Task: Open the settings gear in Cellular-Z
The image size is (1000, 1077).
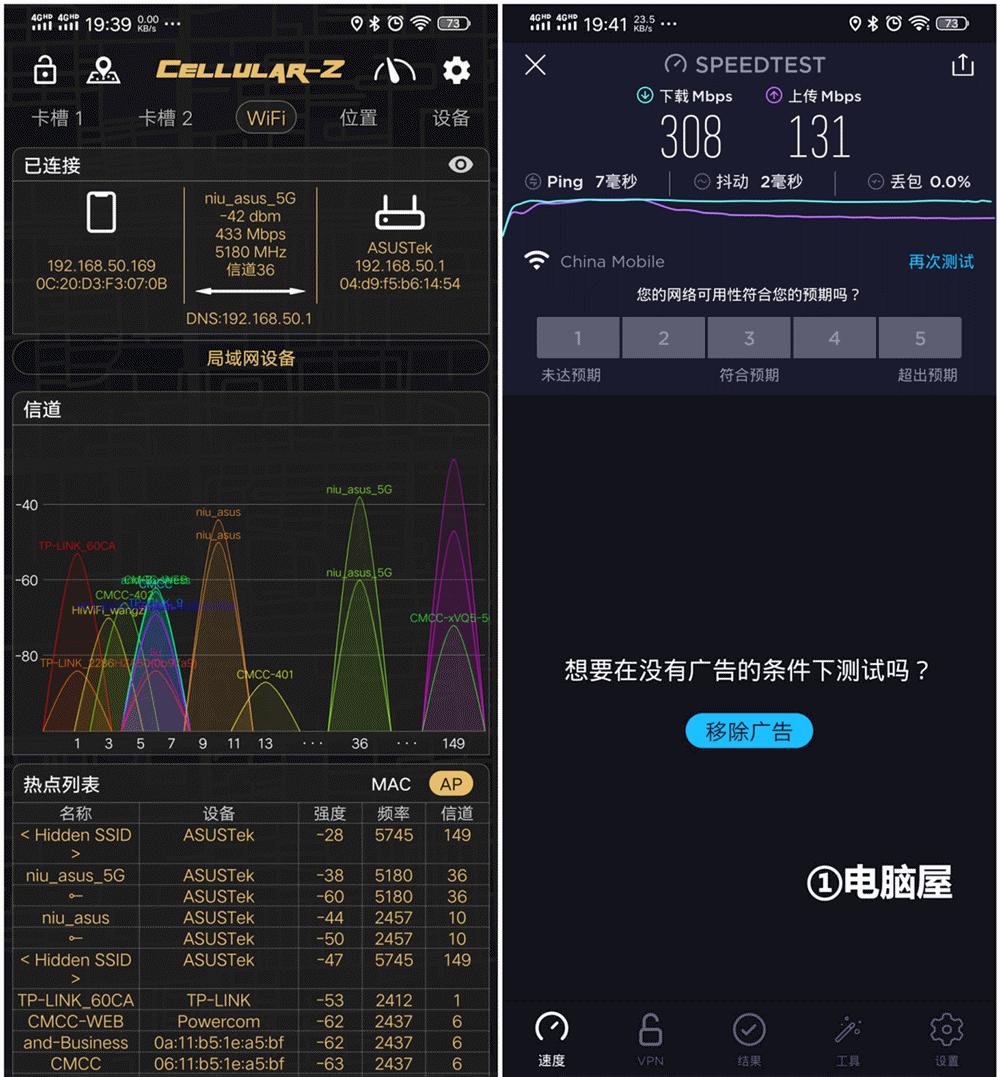Action: click(x=455, y=70)
